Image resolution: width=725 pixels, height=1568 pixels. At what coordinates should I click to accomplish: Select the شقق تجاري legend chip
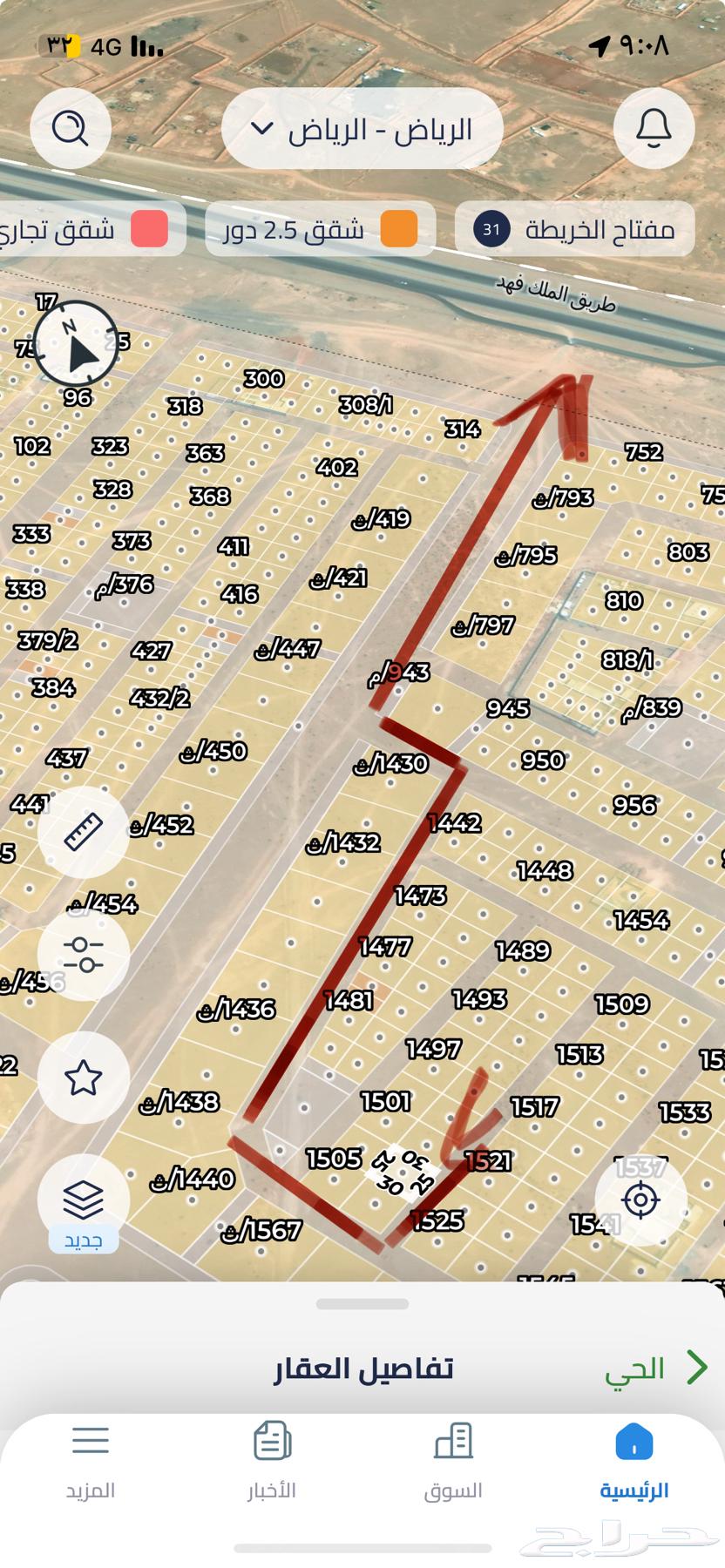click(91, 229)
